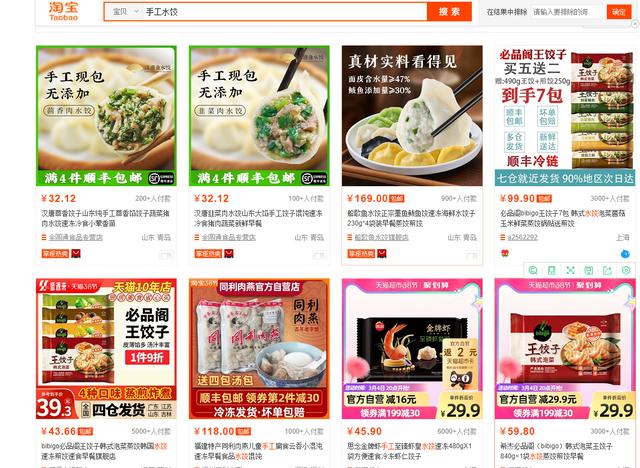Confirm exclusion with the 确定 button

(x=618, y=12)
